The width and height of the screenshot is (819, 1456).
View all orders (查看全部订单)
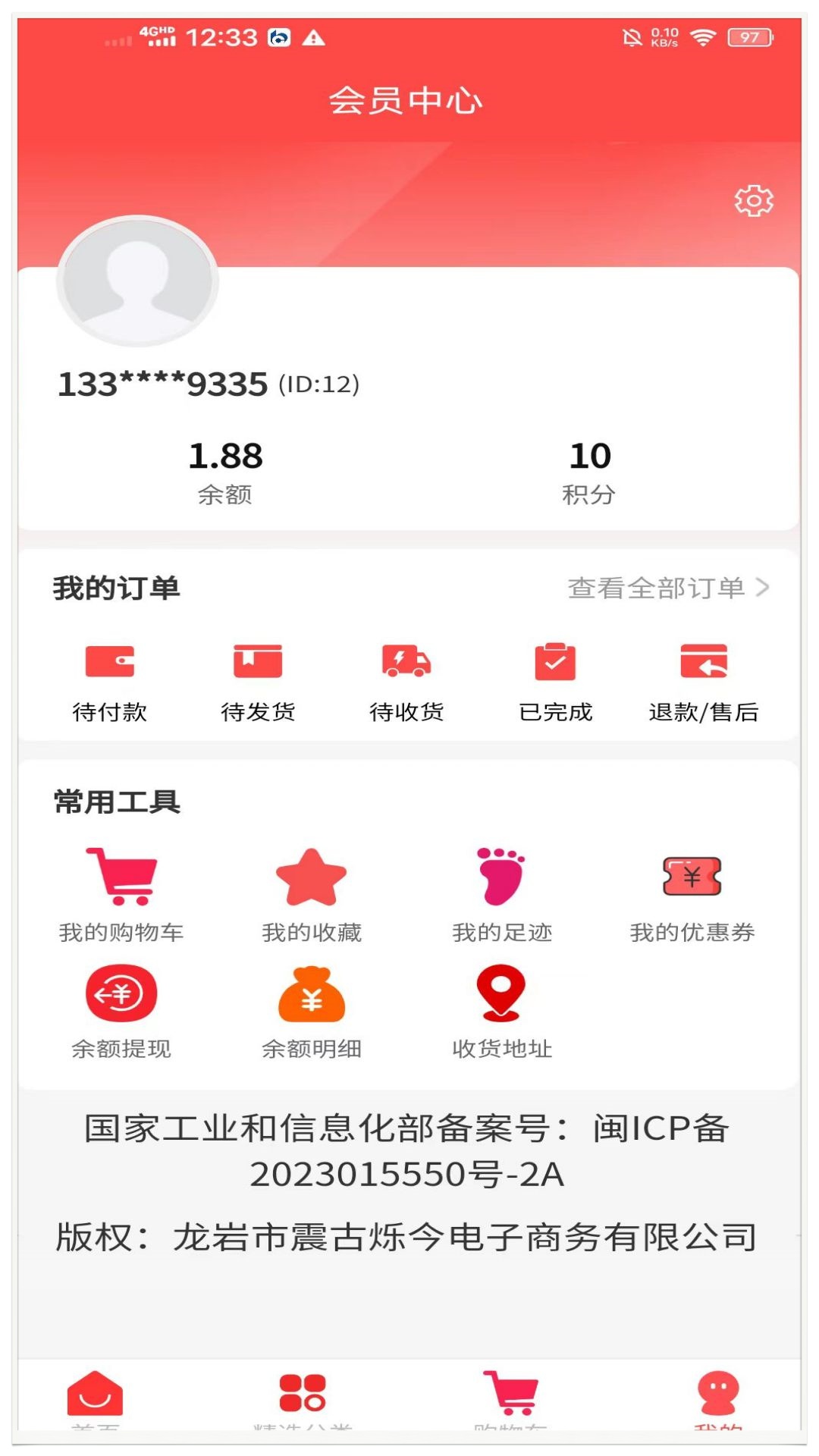668,588
